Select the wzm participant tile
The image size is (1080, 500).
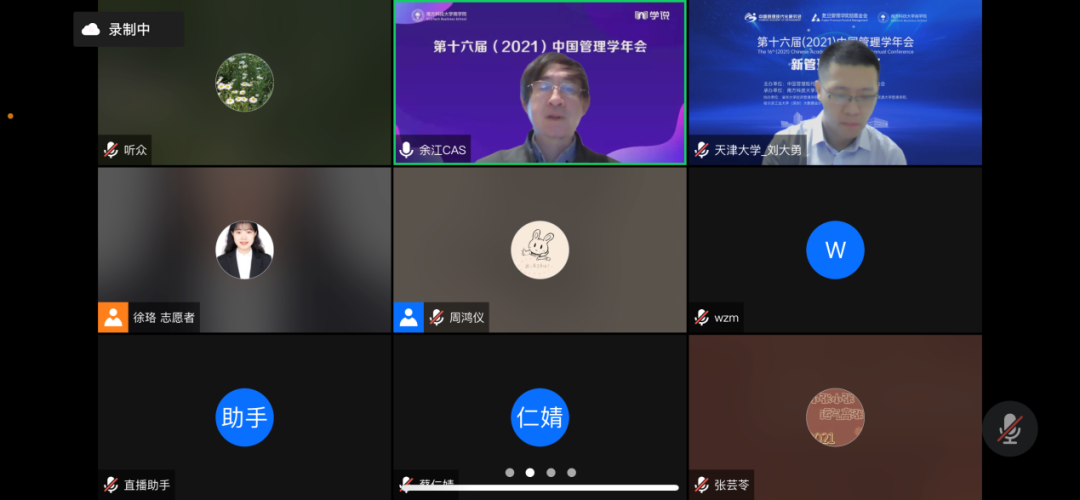click(x=835, y=250)
